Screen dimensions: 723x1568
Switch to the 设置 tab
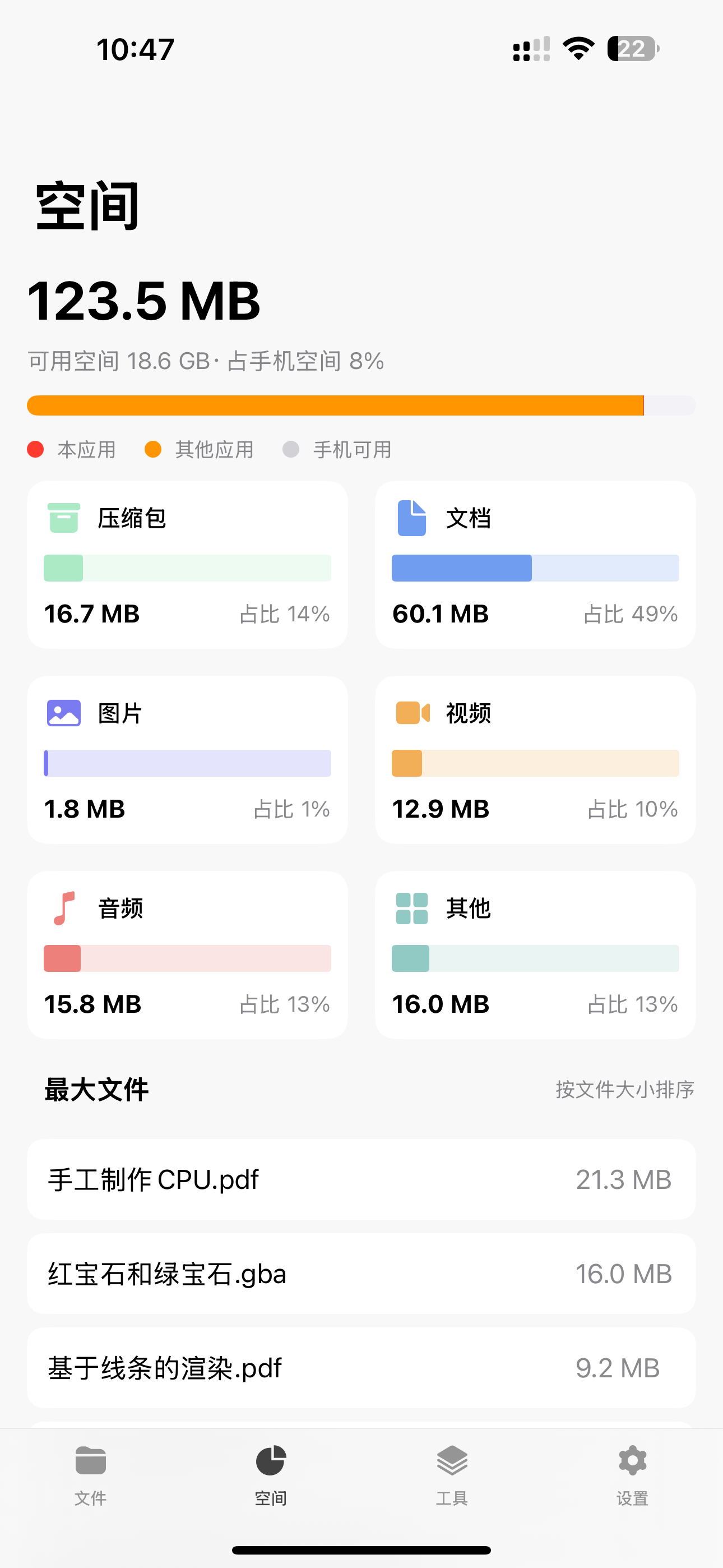(x=632, y=1474)
